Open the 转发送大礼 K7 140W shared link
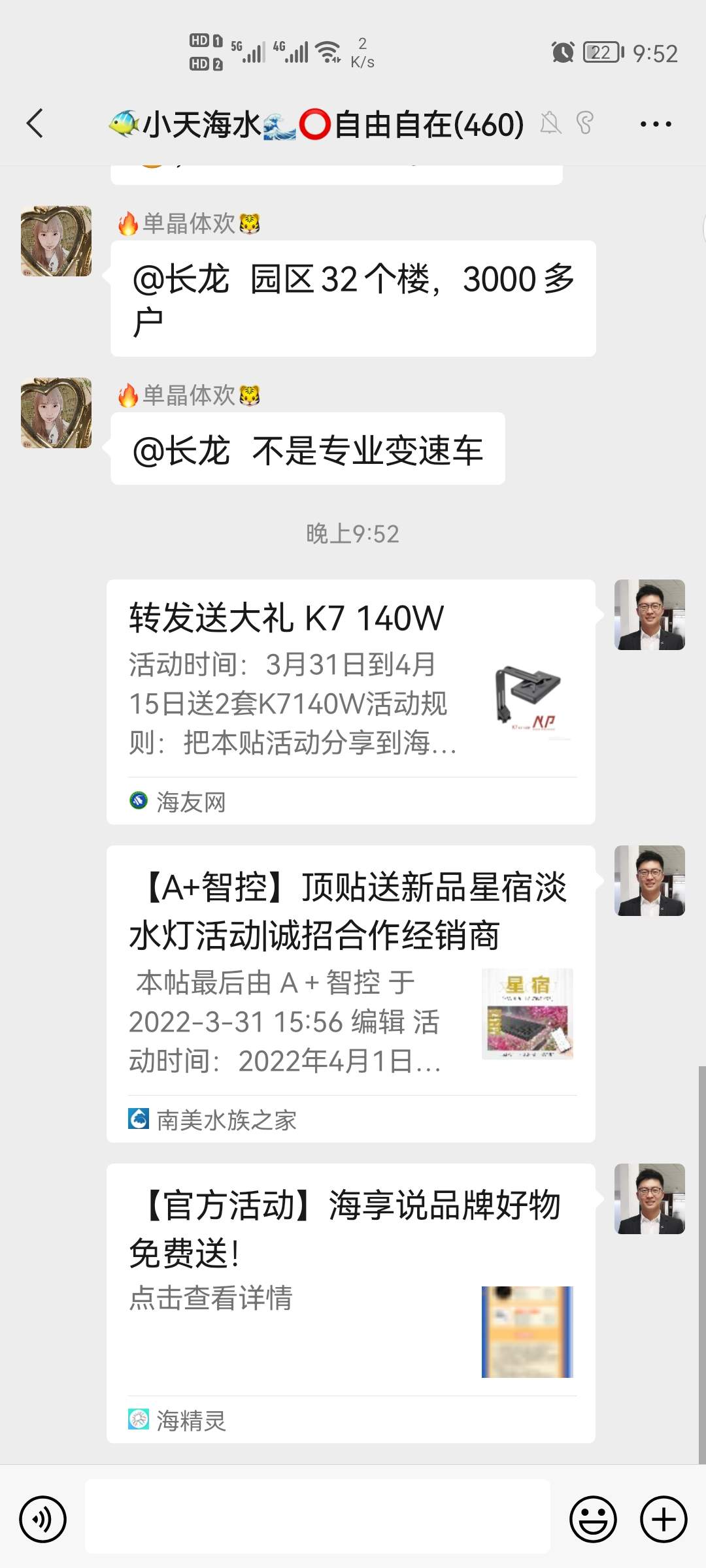 pos(350,700)
